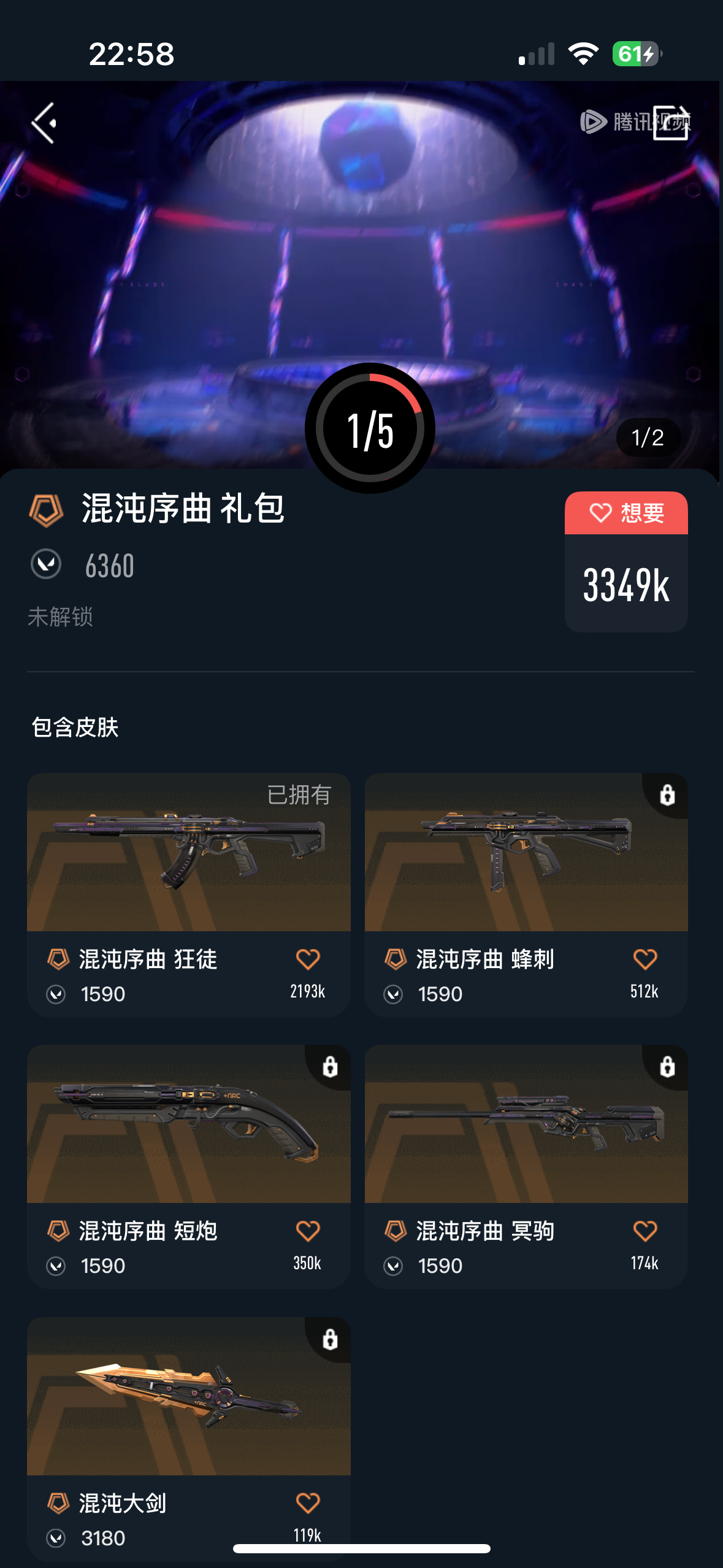
Task: View the 混沌序曲 蜂刺 skin card
Action: [x=526, y=853]
